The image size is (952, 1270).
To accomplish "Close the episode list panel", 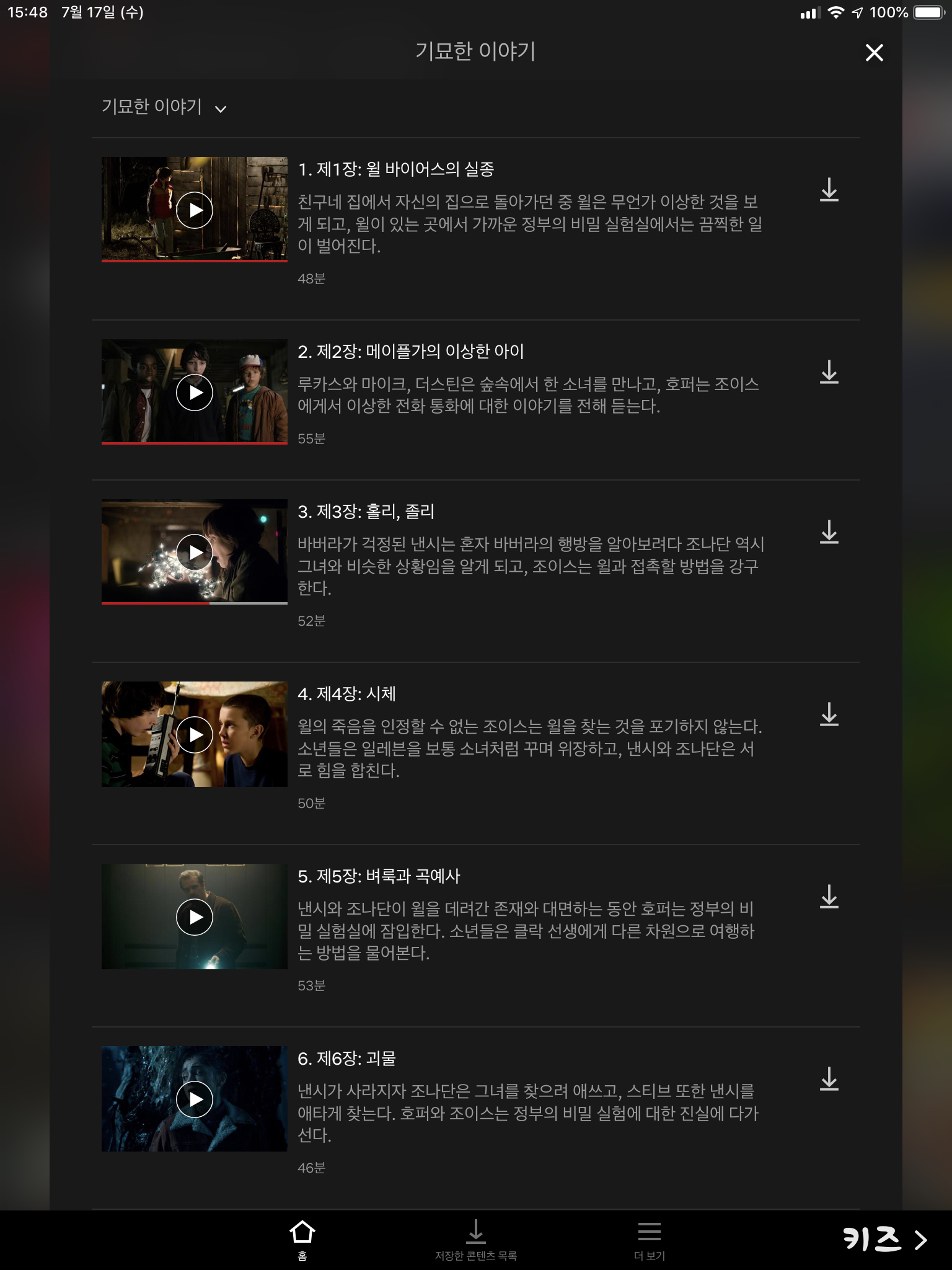I will (874, 53).
